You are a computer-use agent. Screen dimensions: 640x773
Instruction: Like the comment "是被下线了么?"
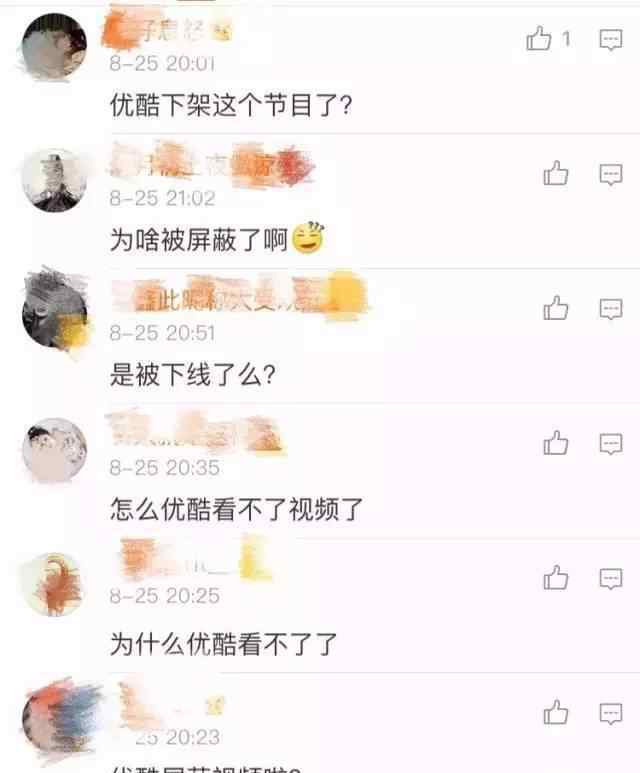click(x=556, y=309)
